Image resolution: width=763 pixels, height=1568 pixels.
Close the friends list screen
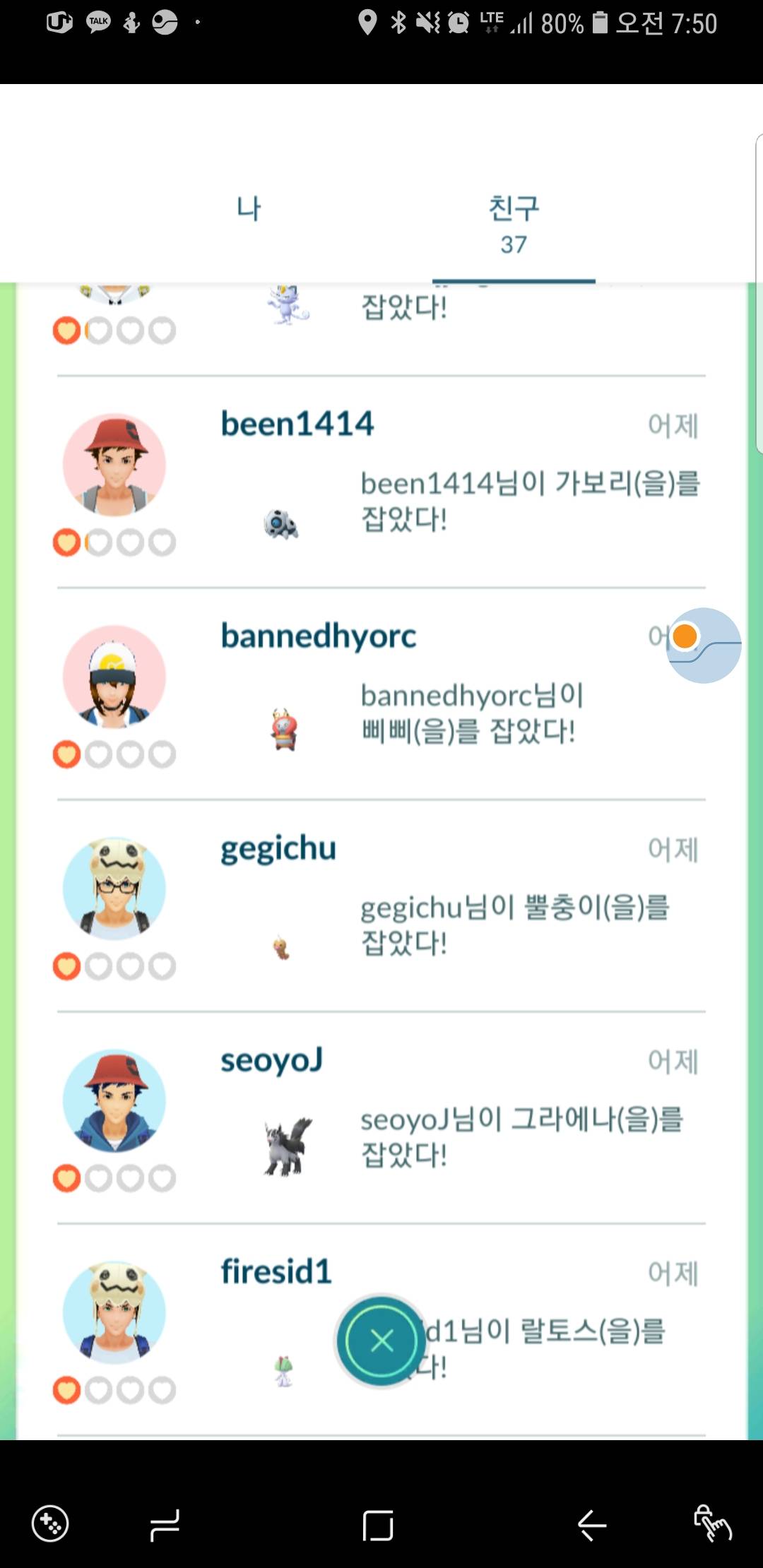pyautogui.click(x=381, y=1340)
